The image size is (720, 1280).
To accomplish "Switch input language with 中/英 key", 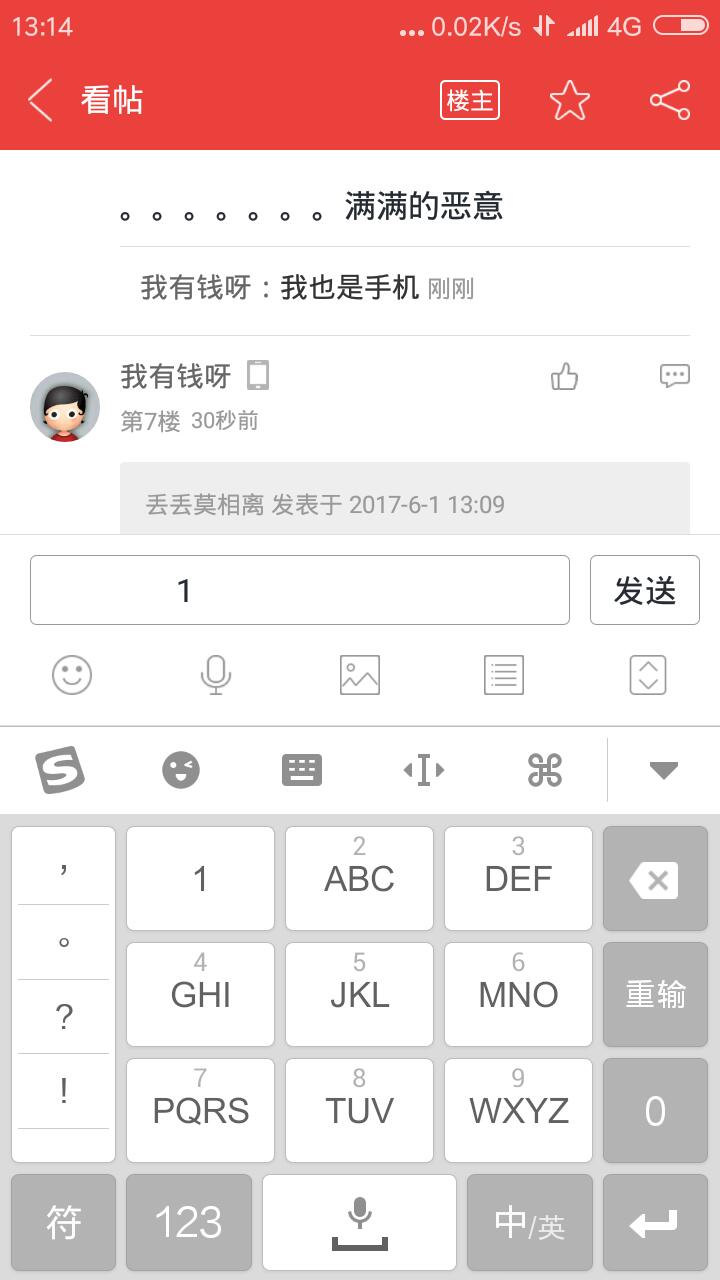I will click(x=530, y=1222).
